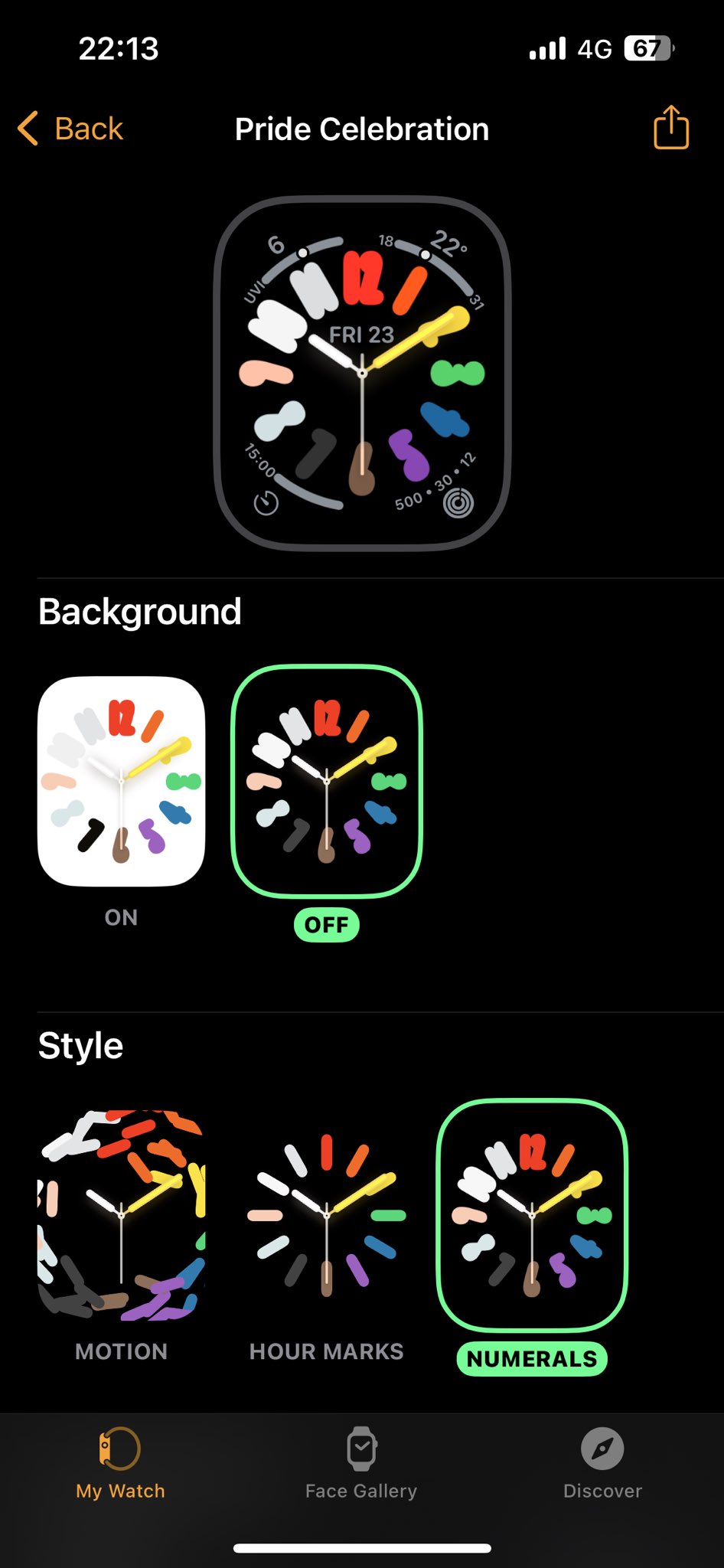The width and height of the screenshot is (724, 1568).
Task: Go to the Discover tab
Action: [x=602, y=1463]
